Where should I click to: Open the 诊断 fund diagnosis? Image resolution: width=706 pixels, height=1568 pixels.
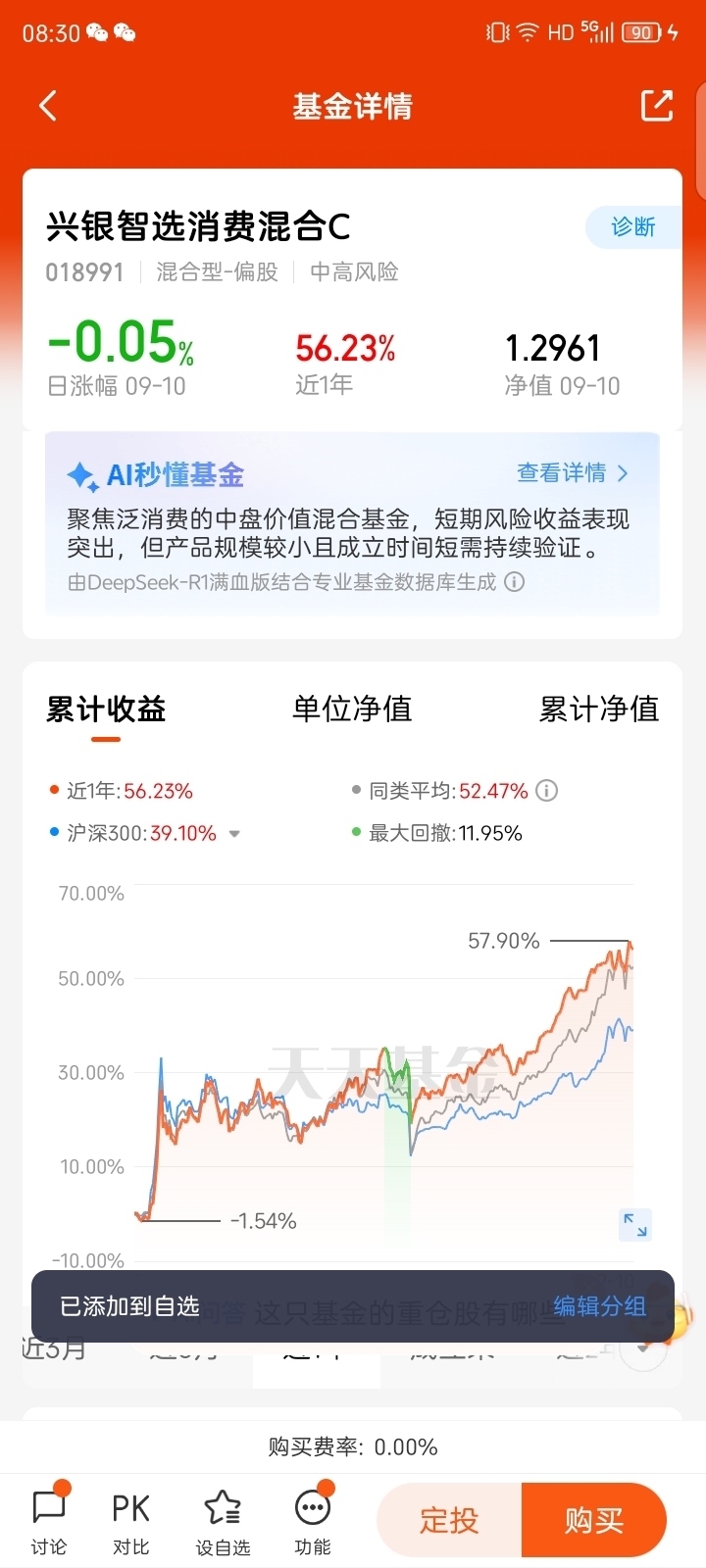pos(632,227)
